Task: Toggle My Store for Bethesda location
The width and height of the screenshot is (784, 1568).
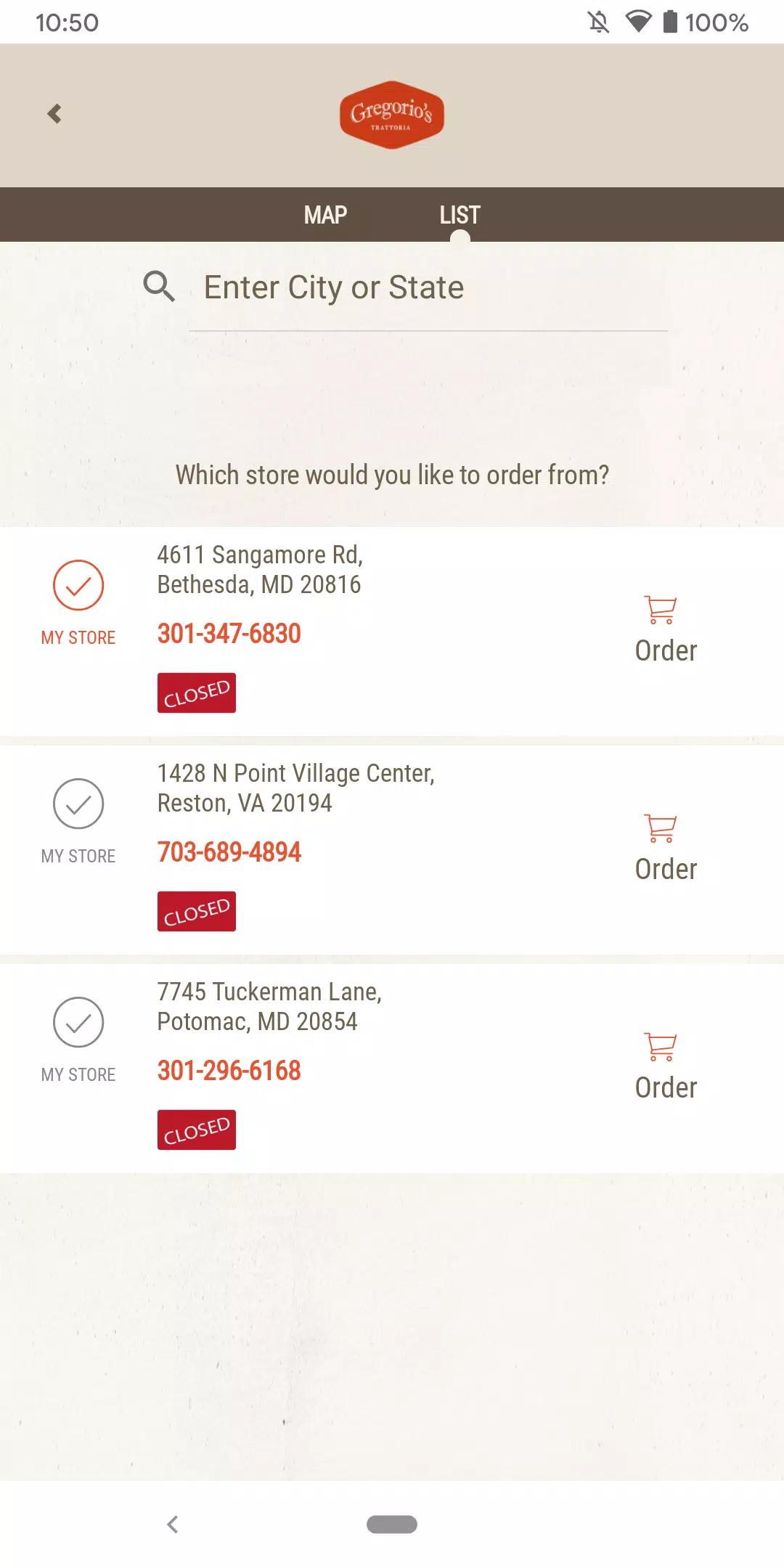Action: (x=78, y=601)
